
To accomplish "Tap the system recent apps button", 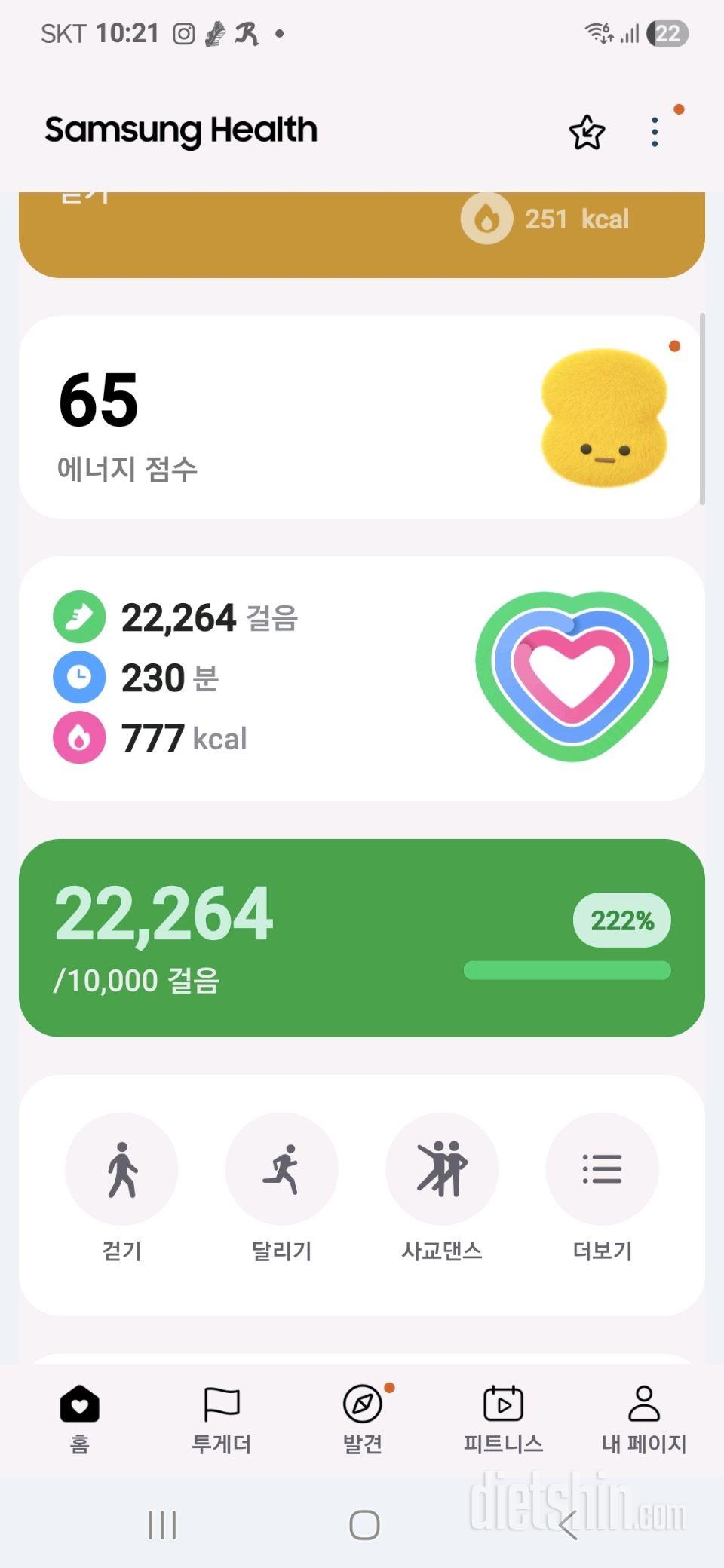I will [162, 1524].
